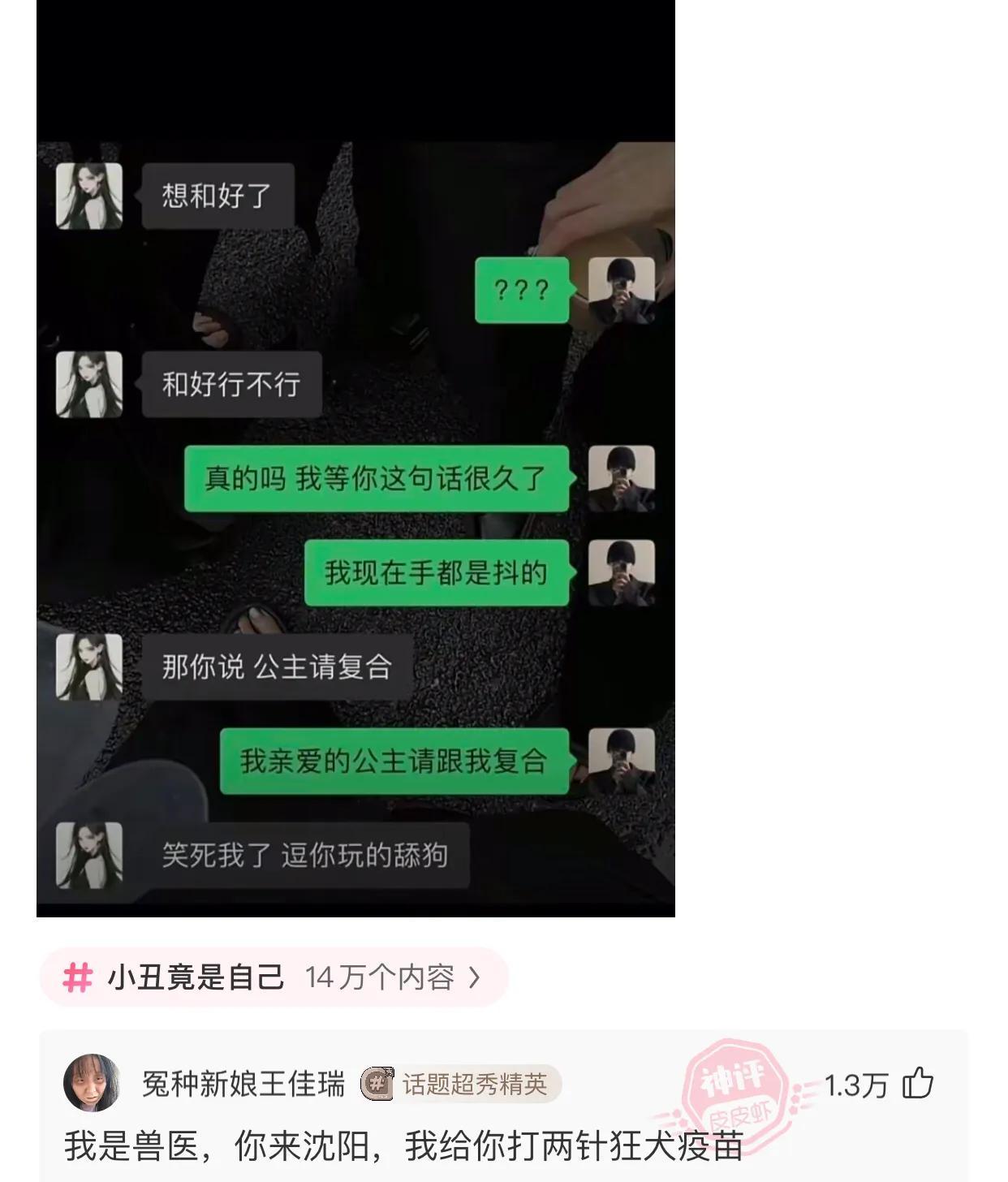Screen dimensions: 1008x1182
Task: Open the top comment about 狂犬疫苗
Action: pyautogui.click(x=403, y=1146)
